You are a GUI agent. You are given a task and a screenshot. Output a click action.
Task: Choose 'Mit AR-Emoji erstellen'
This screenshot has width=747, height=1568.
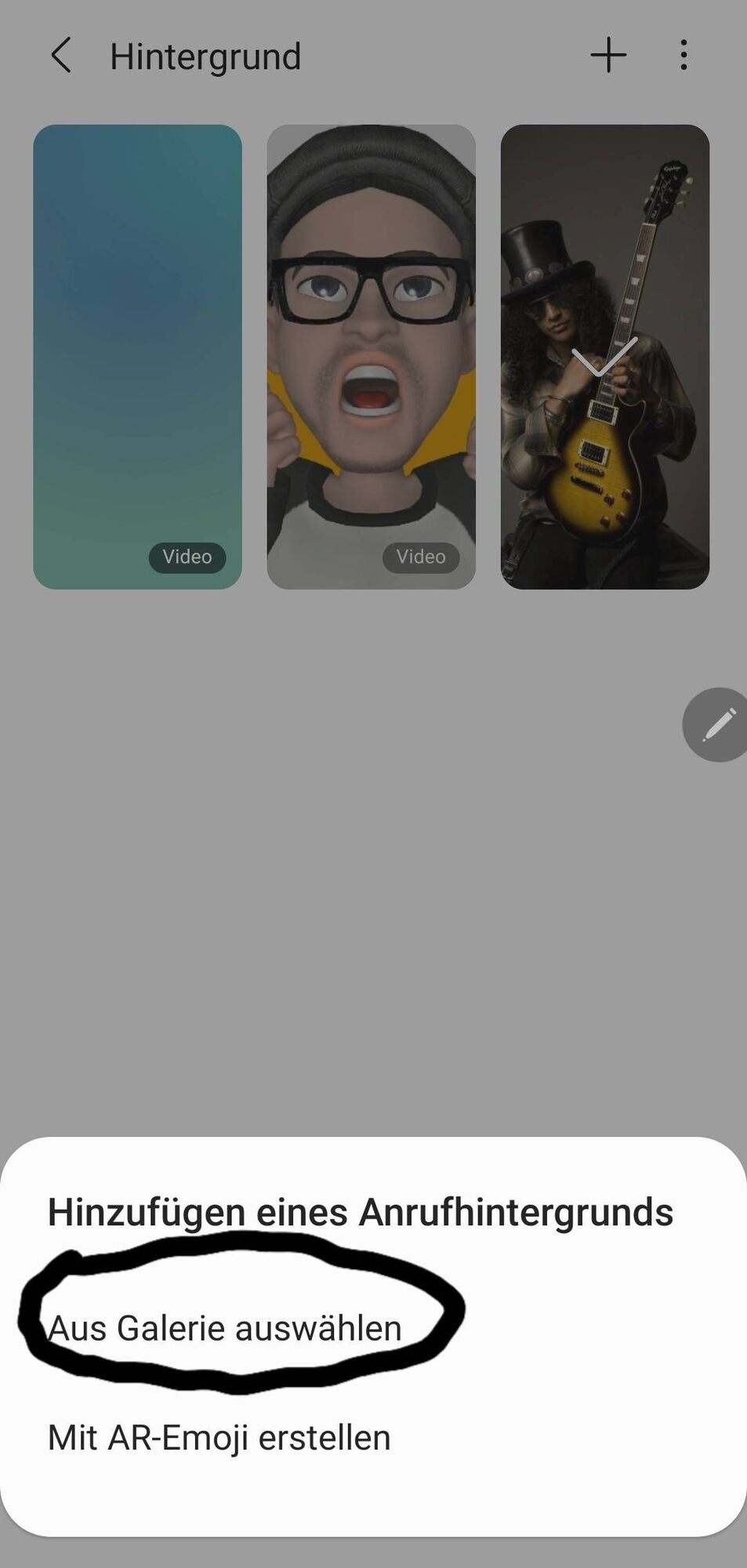tap(219, 1438)
